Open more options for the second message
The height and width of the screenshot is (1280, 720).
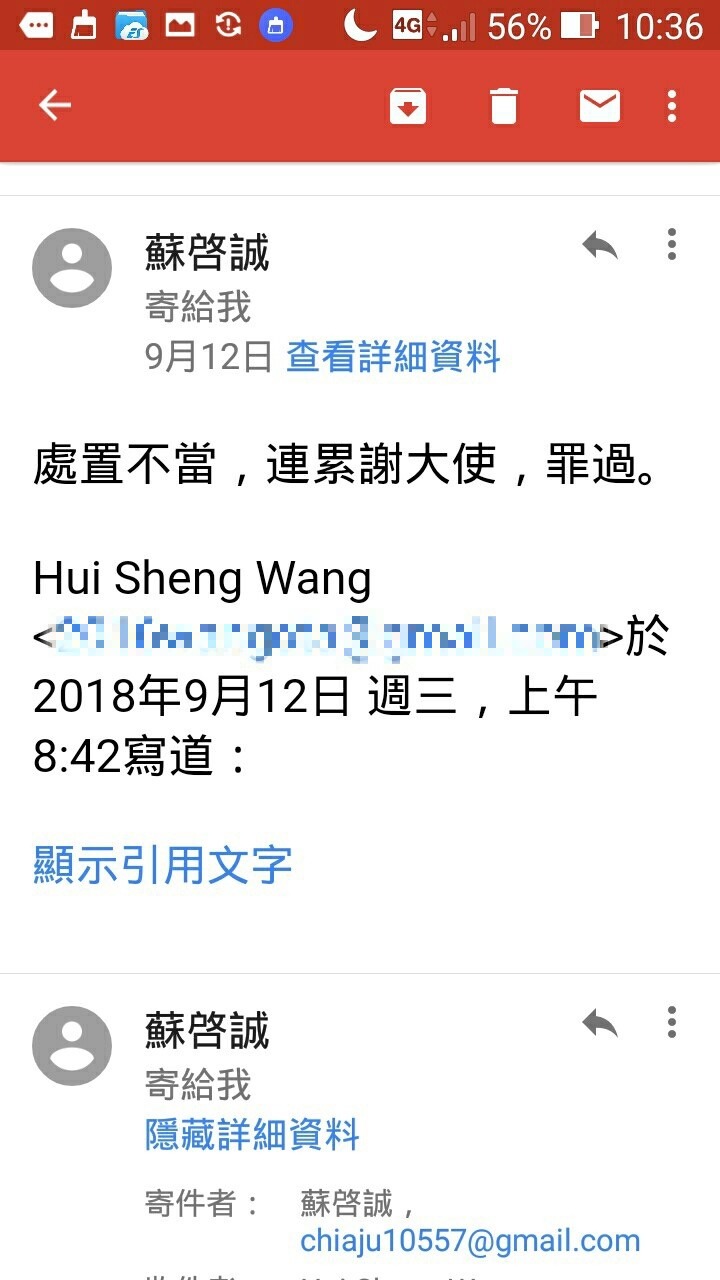(x=672, y=1023)
